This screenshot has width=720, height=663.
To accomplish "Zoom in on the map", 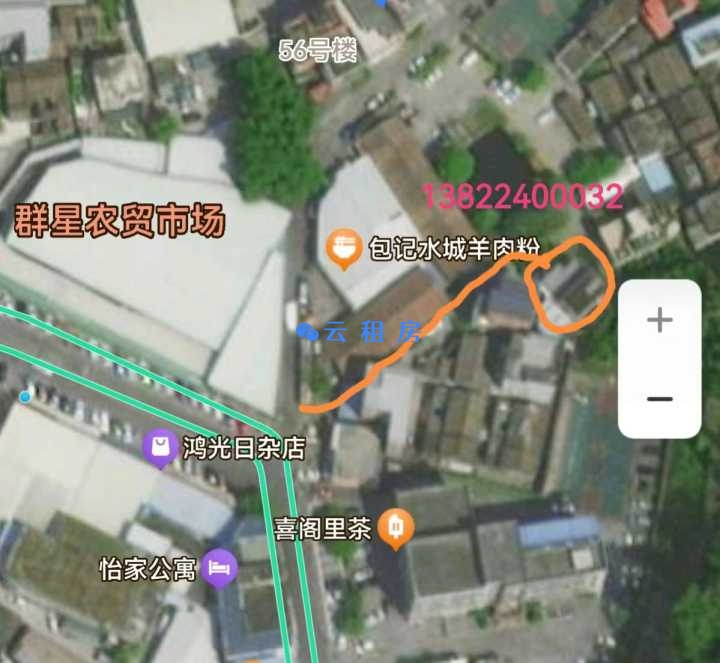I will coord(659,321).
